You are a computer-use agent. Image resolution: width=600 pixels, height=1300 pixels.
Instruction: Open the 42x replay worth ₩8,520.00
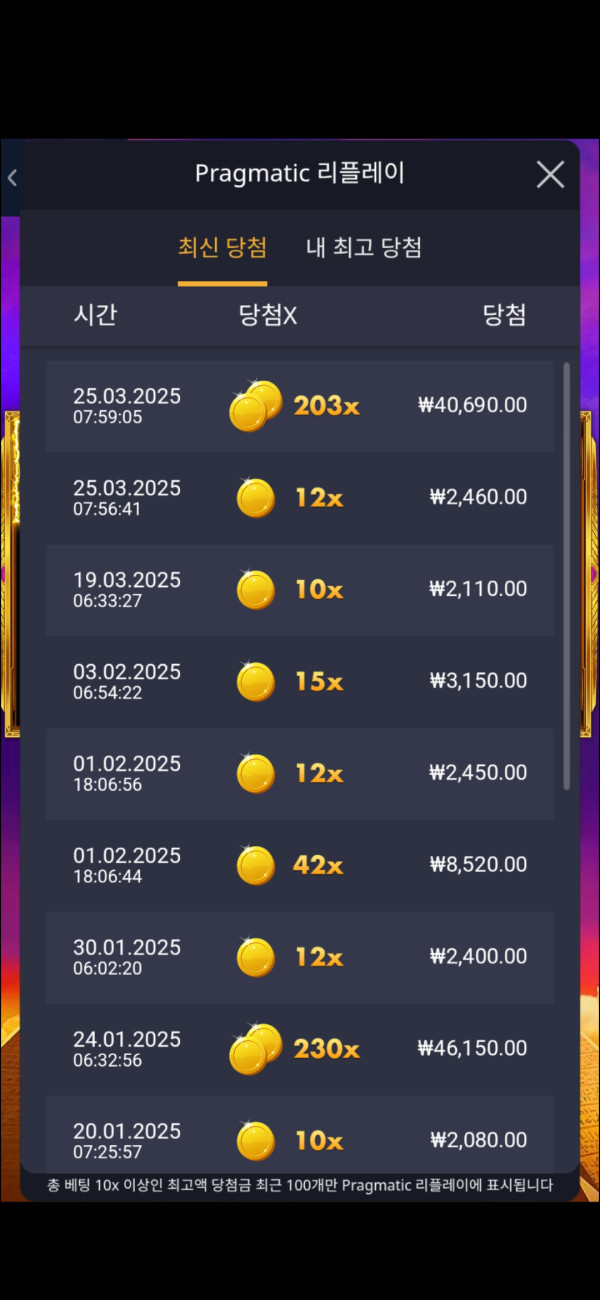[300, 866]
